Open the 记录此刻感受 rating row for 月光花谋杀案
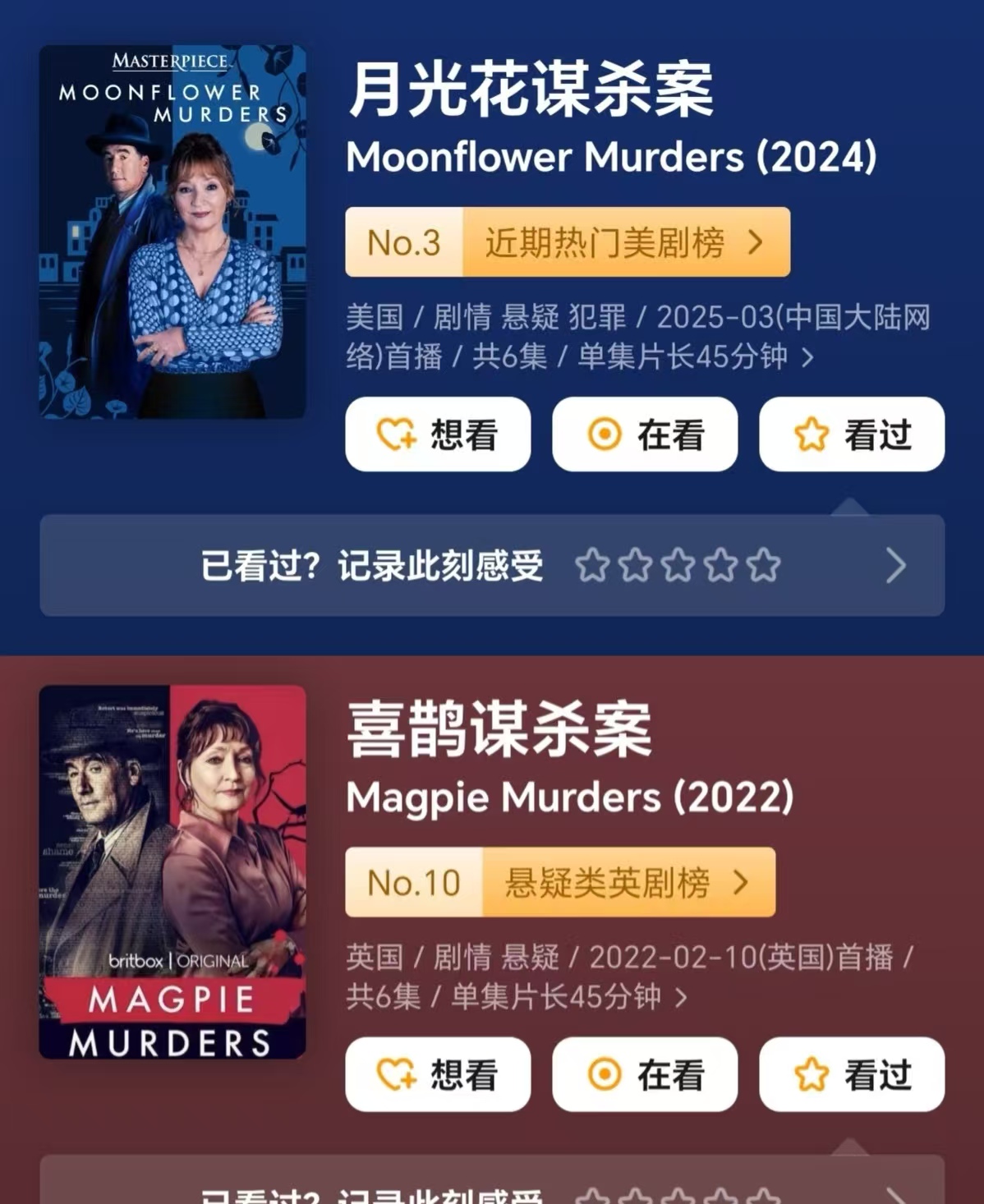The width and height of the screenshot is (984, 1204). tap(491, 566)
